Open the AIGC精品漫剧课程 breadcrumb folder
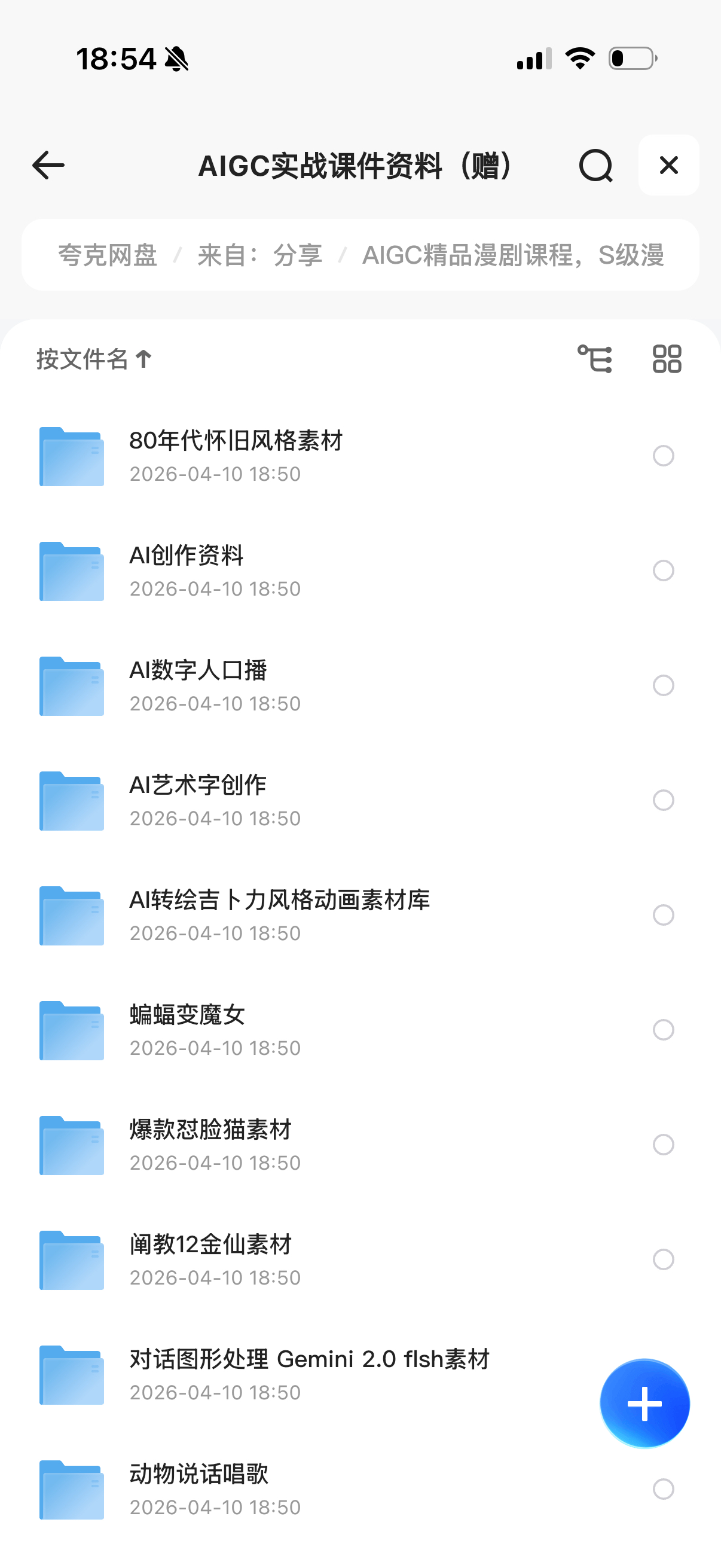This screenshot has width=721, height=1568. click(512, 255)
